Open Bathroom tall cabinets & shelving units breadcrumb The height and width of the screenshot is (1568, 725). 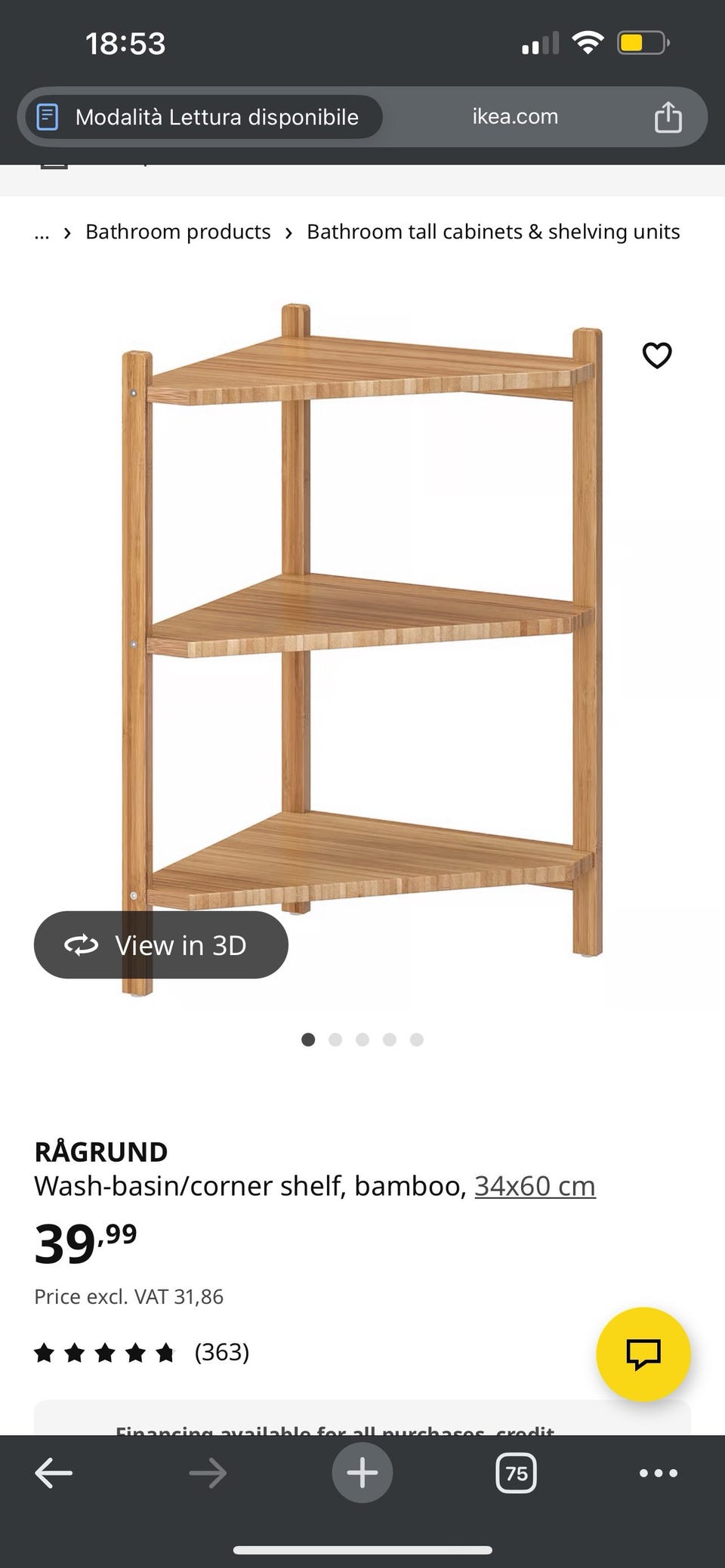[x=493, y=232]
